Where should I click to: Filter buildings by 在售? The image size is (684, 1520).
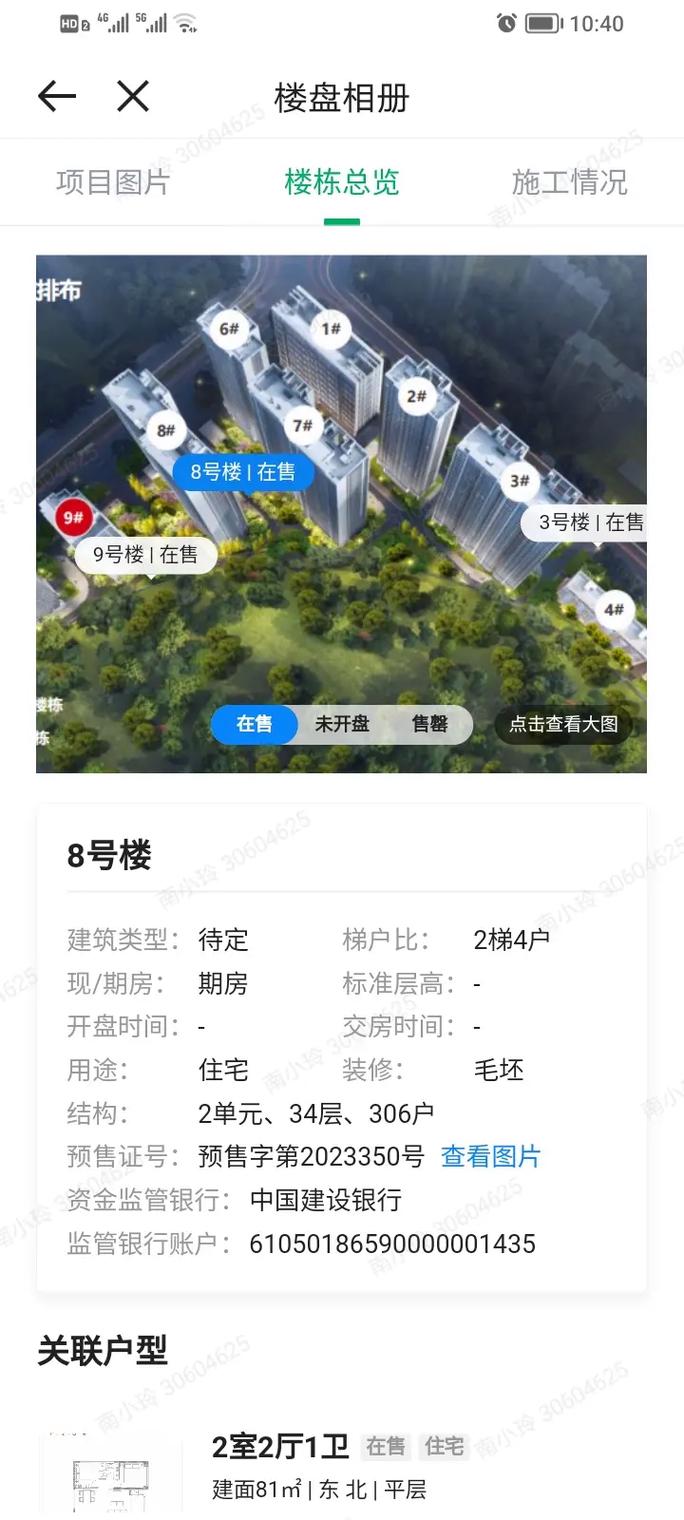point(254,724)
